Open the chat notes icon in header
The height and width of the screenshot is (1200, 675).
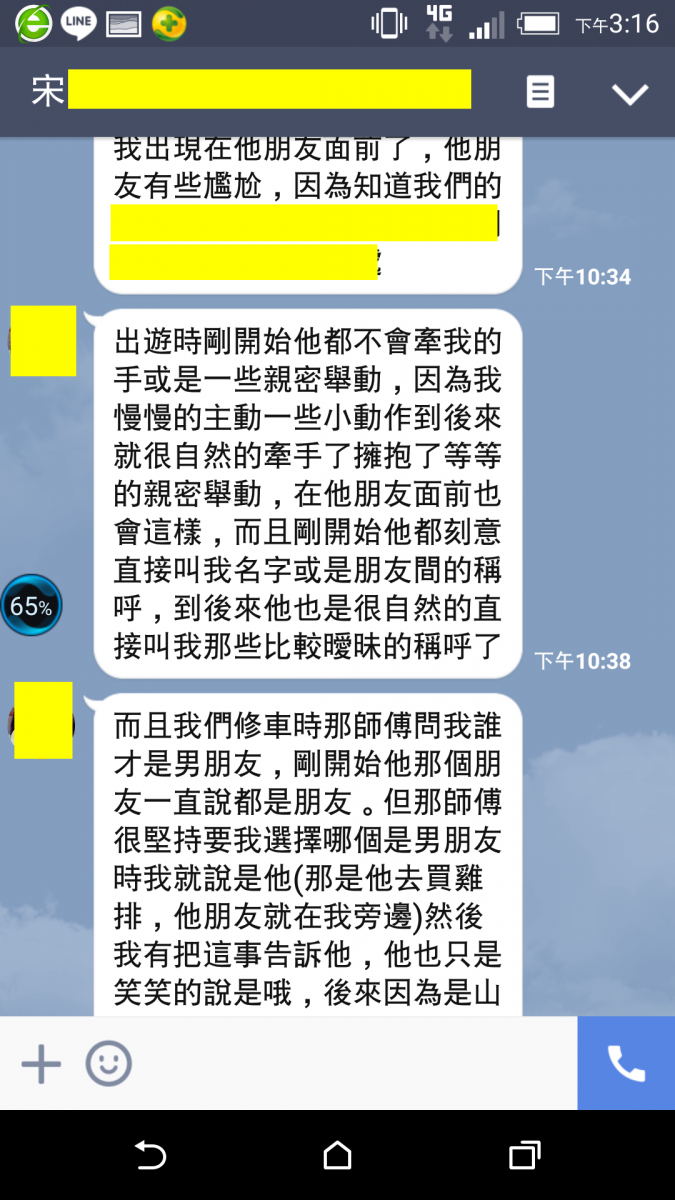(x=540, y=92)
